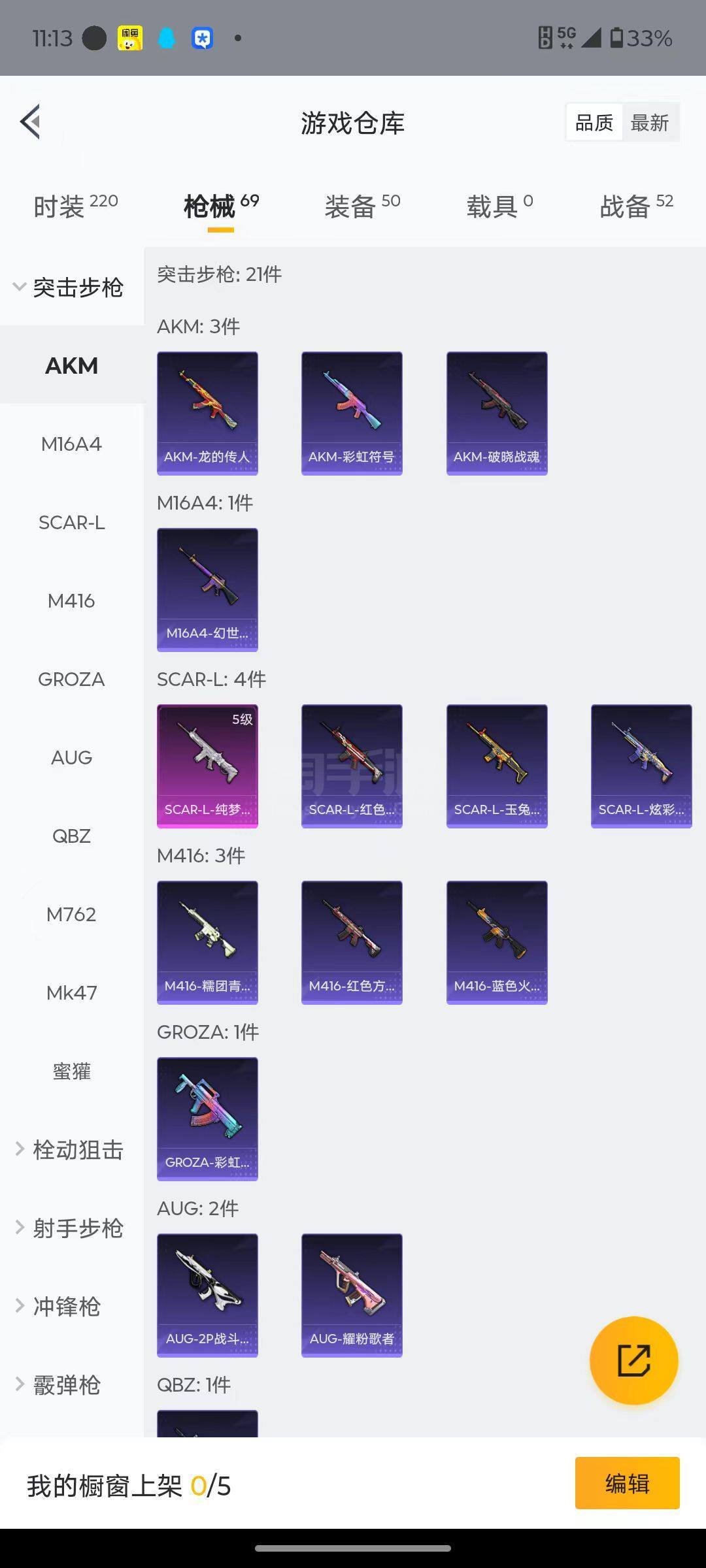This screenshot has height=1568, width=706.
Task: Open the AKM-彩虹符号 skin
Action: (x=352, y=413)
